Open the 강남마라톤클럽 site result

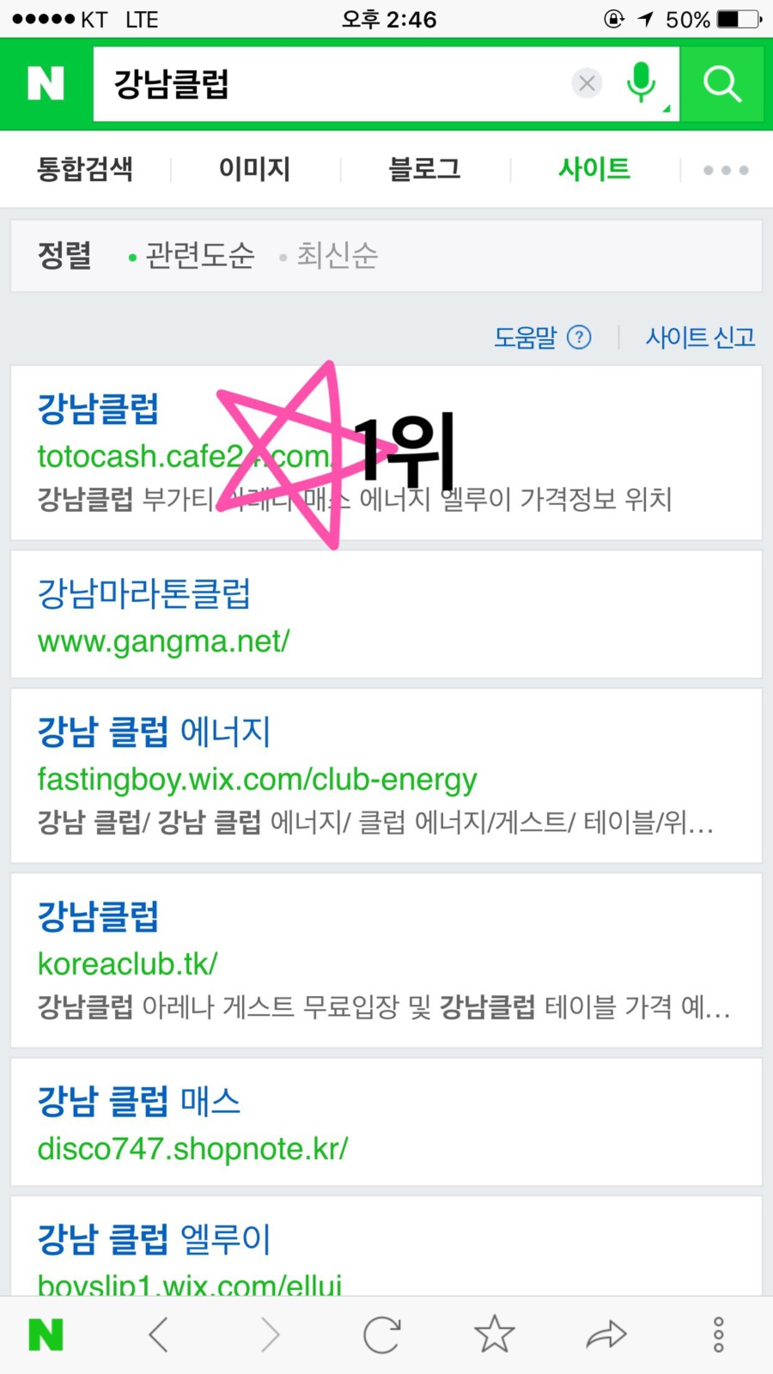pos(144,594)
